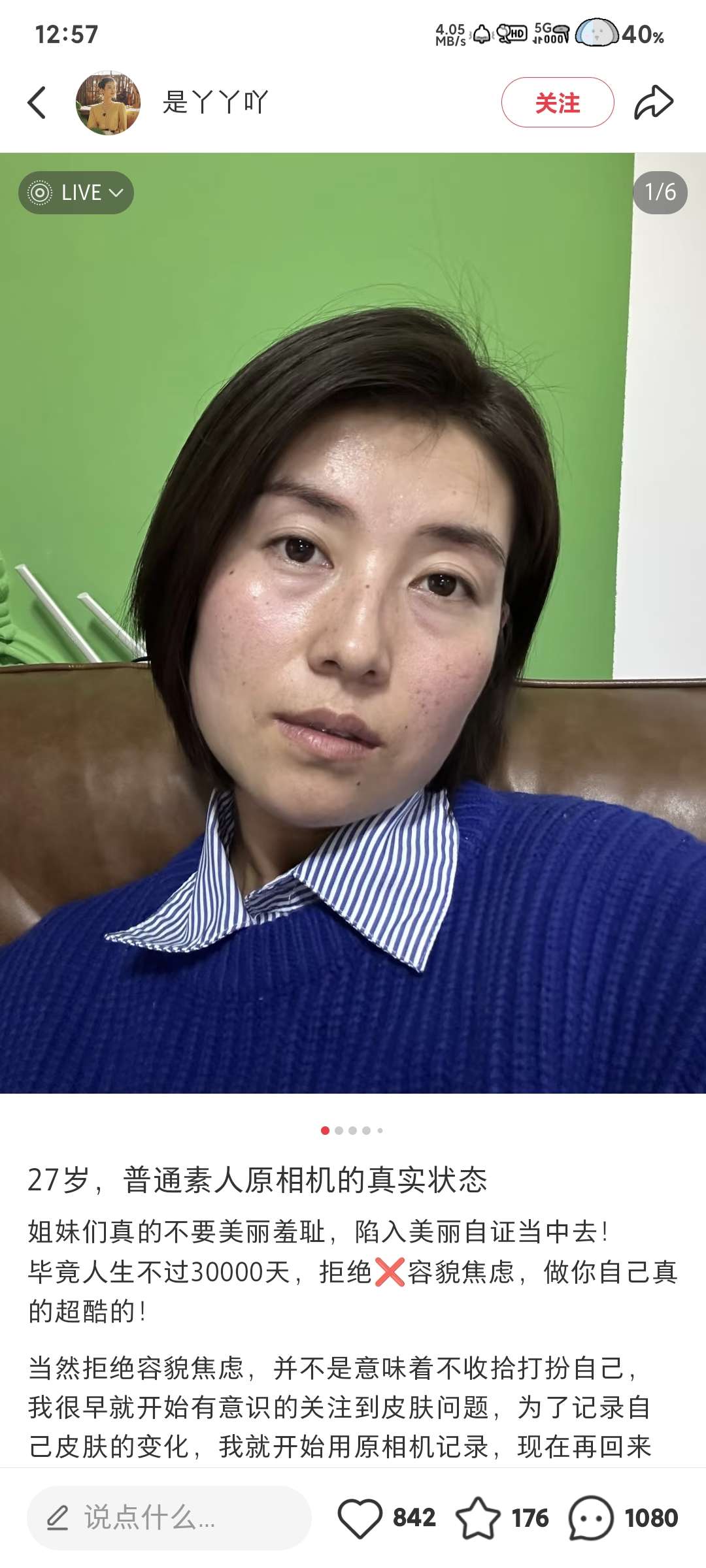Like this post with the heart
706x1568 pixels.
click(x=360, y=1517)
